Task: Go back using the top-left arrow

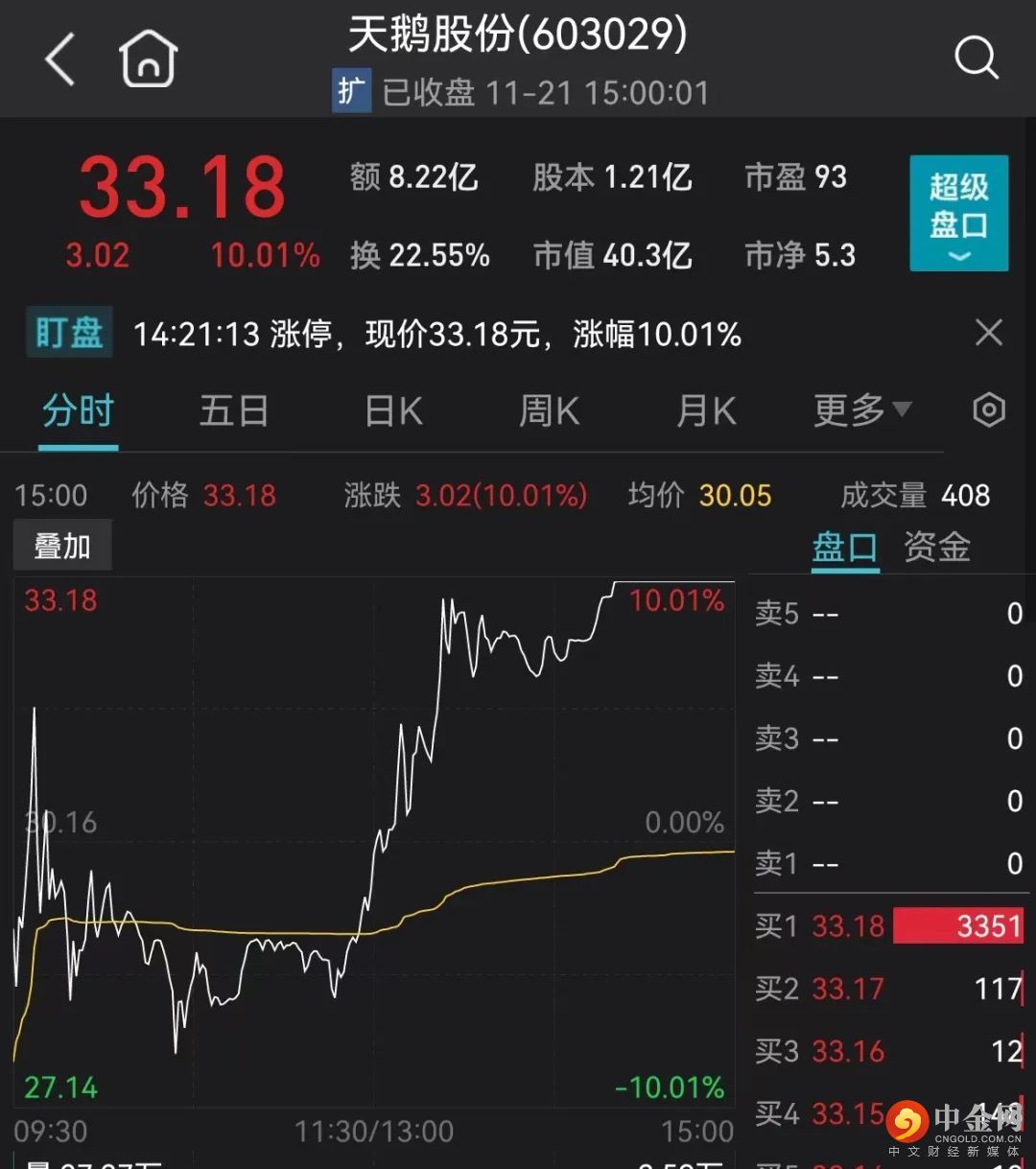Action: (x=59, y=59)
